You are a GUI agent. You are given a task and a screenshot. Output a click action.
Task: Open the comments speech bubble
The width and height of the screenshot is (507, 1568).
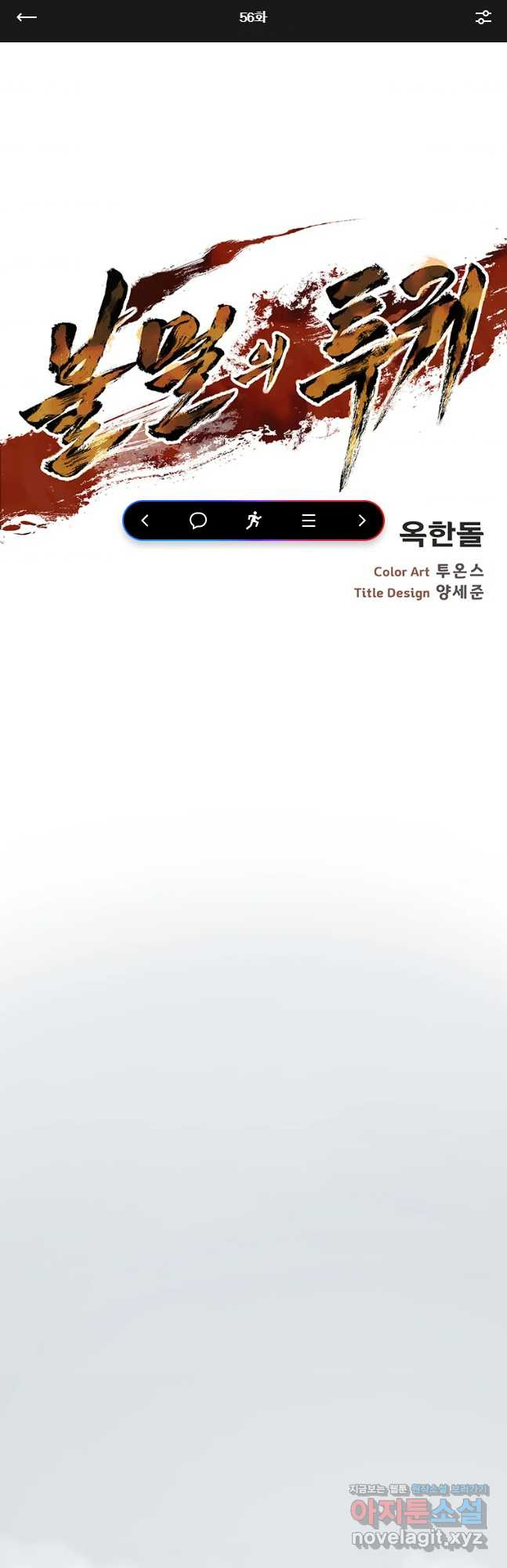point(198,521)
